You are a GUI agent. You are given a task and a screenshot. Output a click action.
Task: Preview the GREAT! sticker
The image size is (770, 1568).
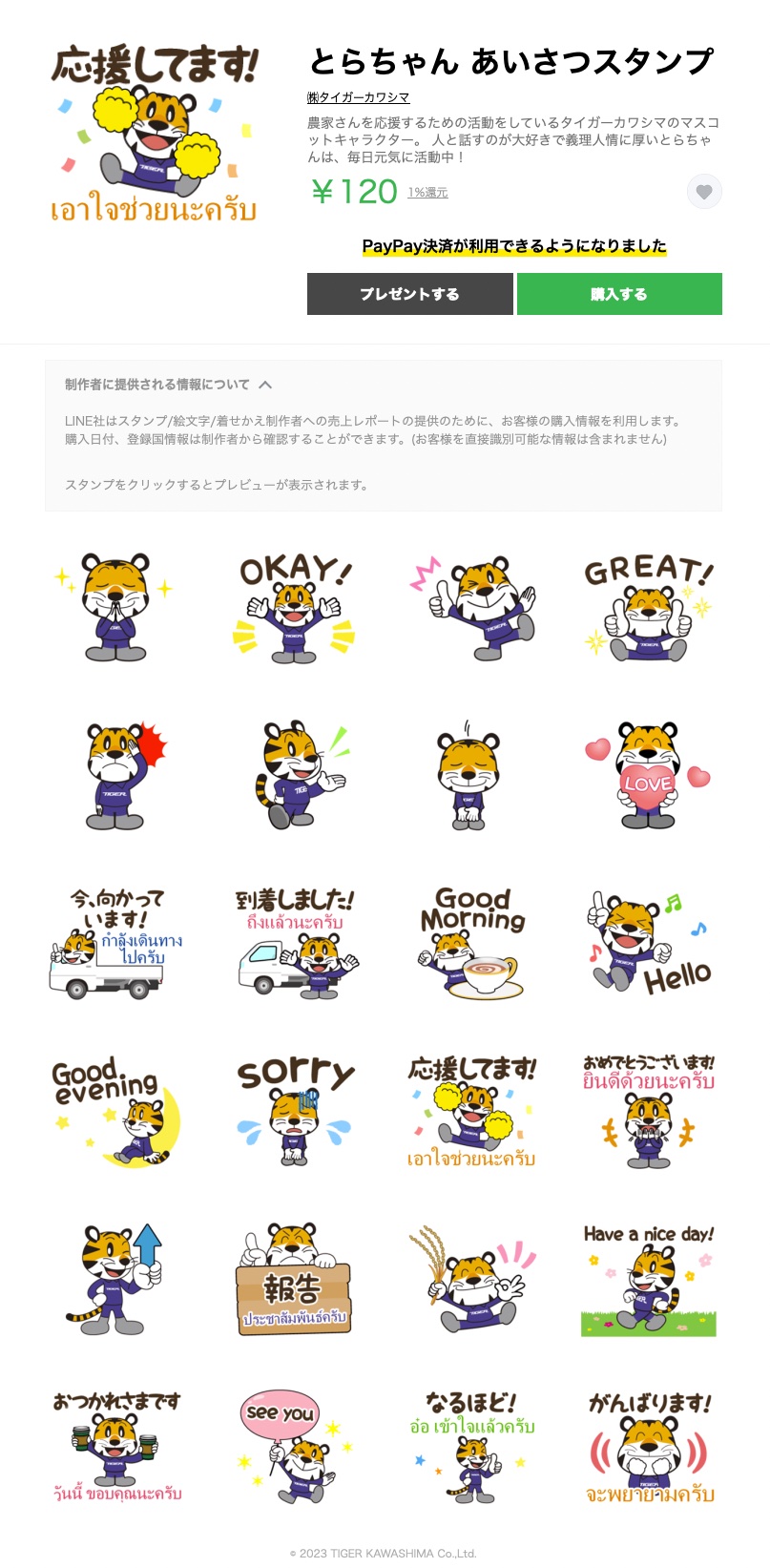pos(648,608)
